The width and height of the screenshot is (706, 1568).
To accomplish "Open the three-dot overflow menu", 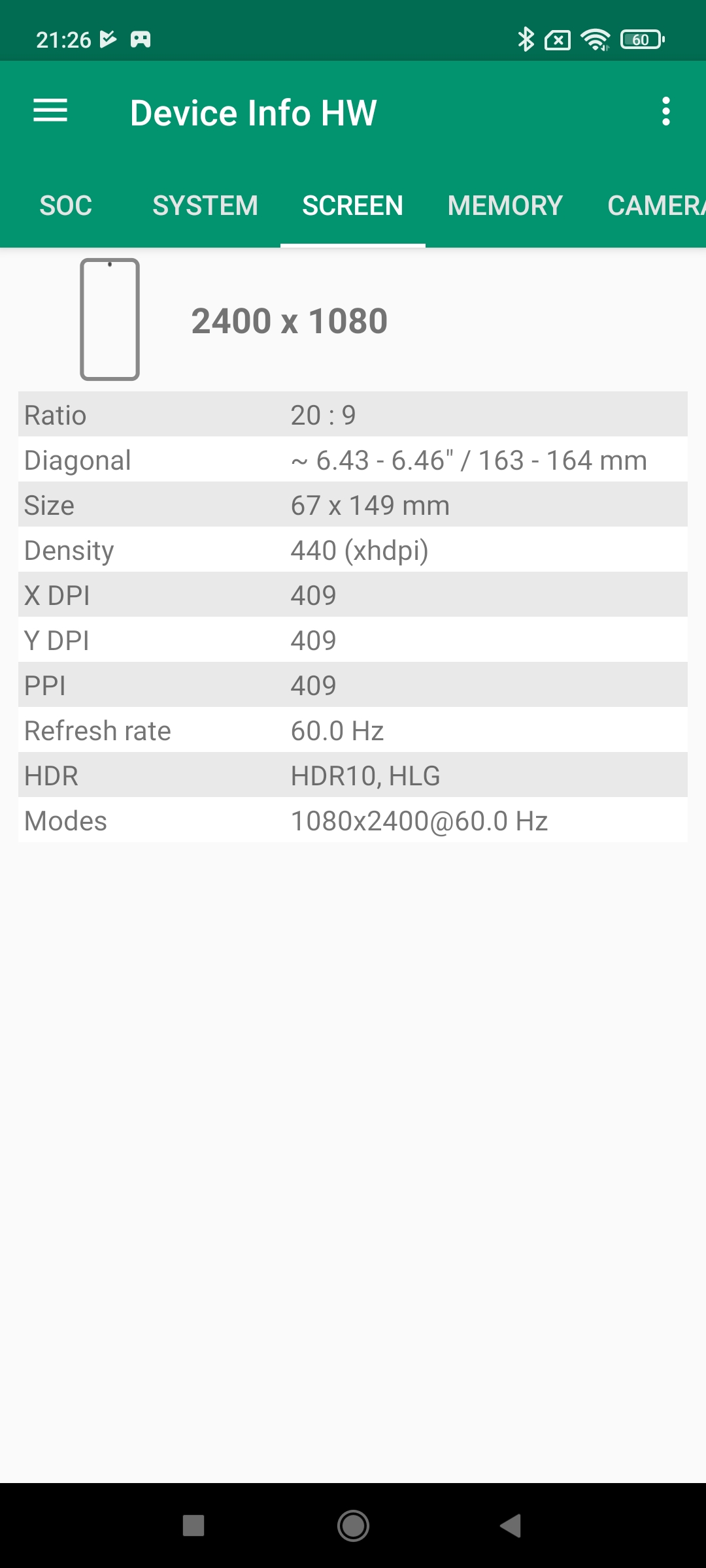I will [665, 112].
